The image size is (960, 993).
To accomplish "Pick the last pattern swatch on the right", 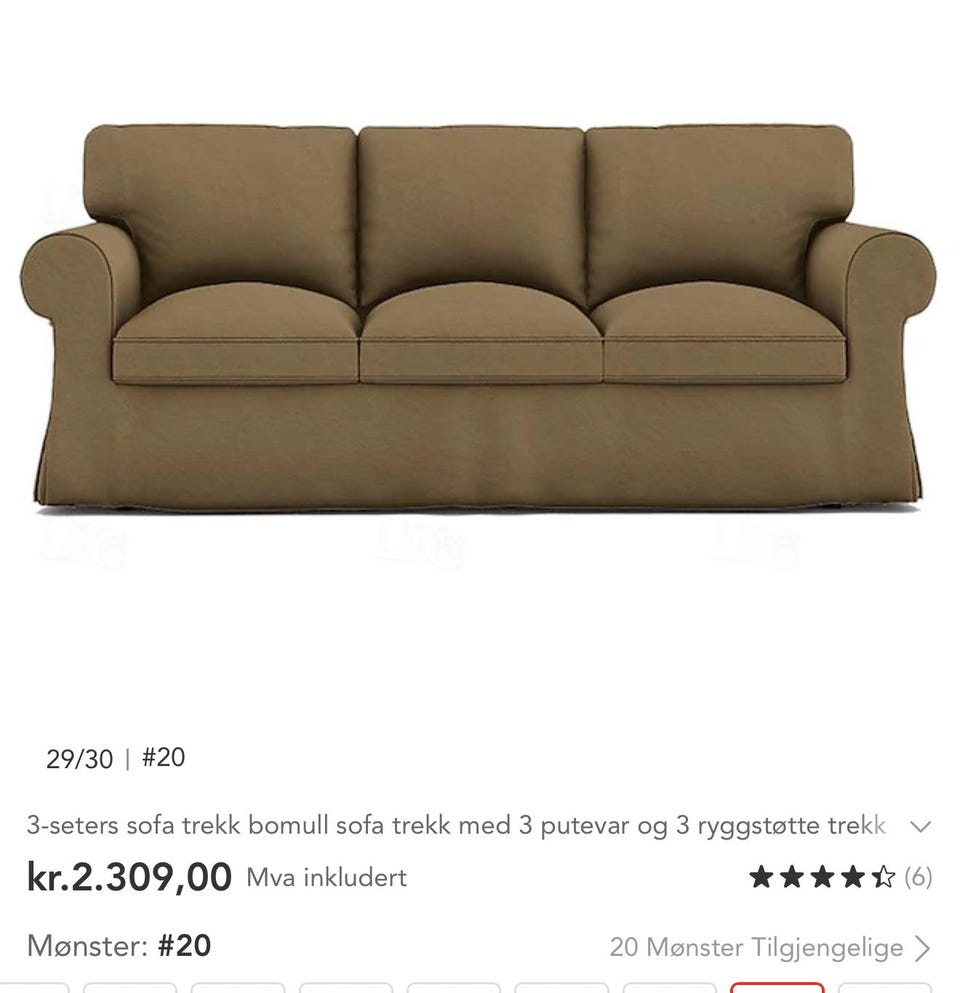I will tap(885, 988).
